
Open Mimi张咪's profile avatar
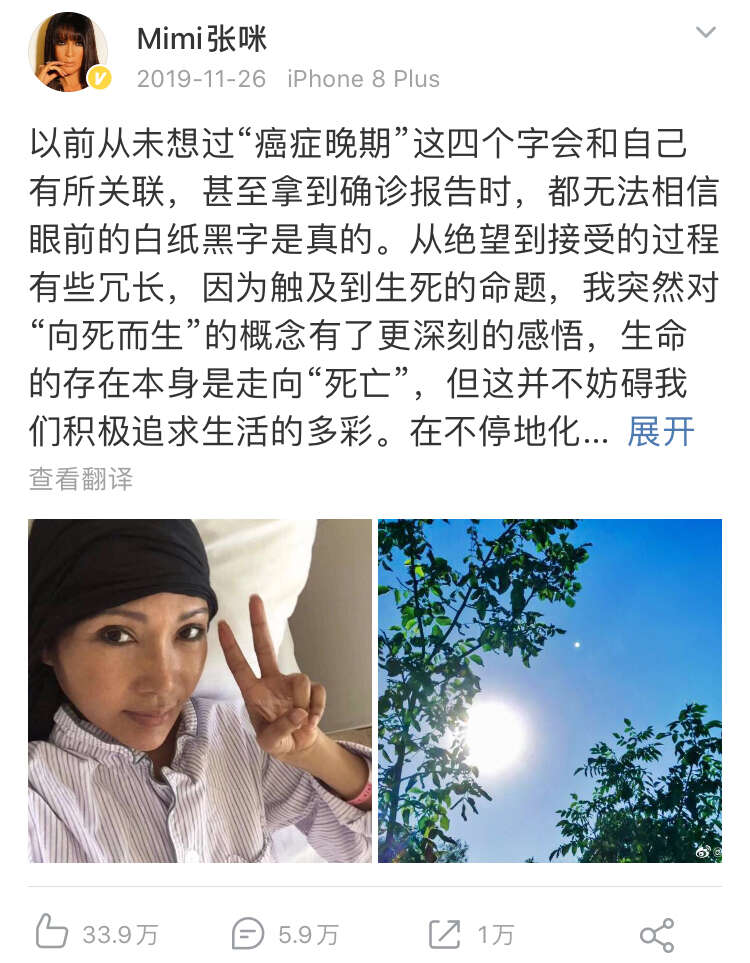[68, 52]
